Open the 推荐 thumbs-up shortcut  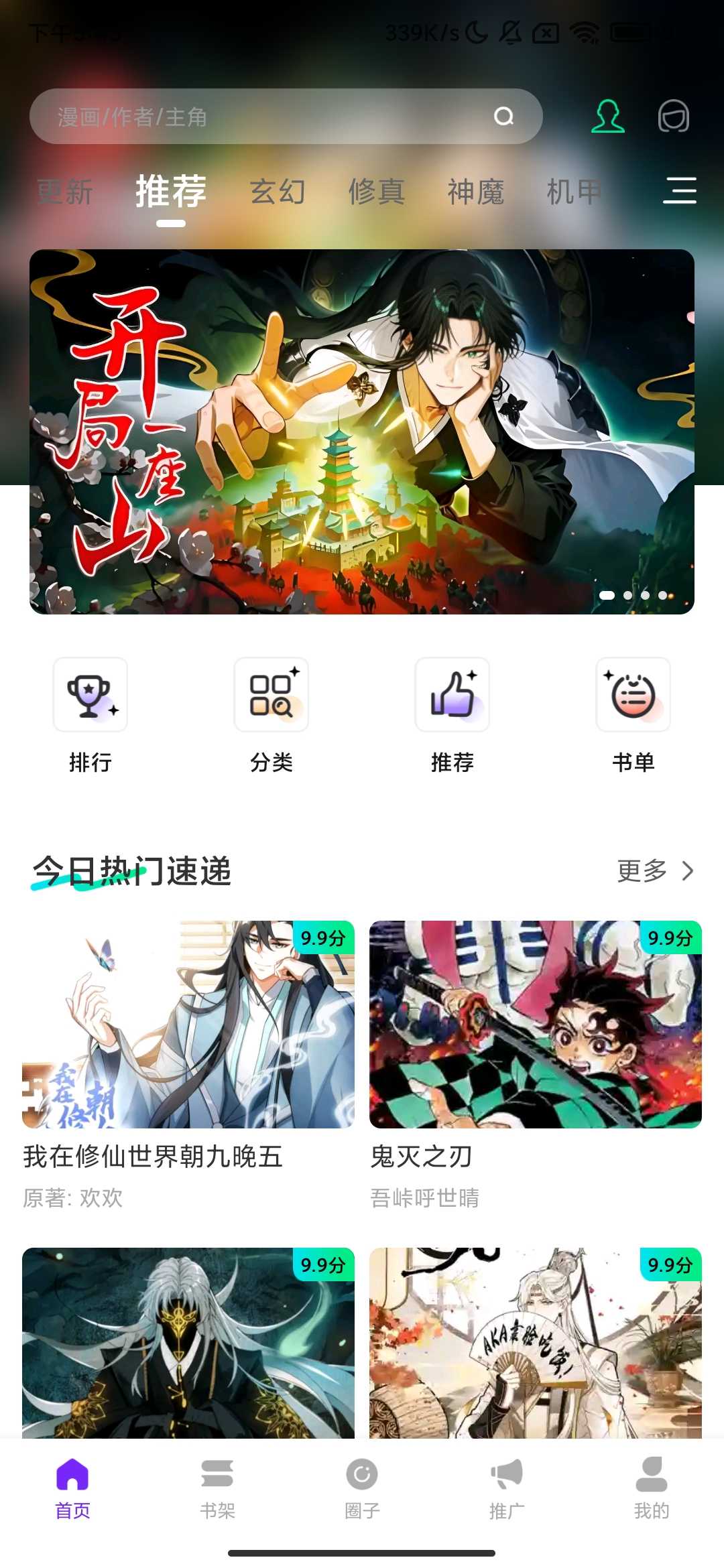coord(452,715)
